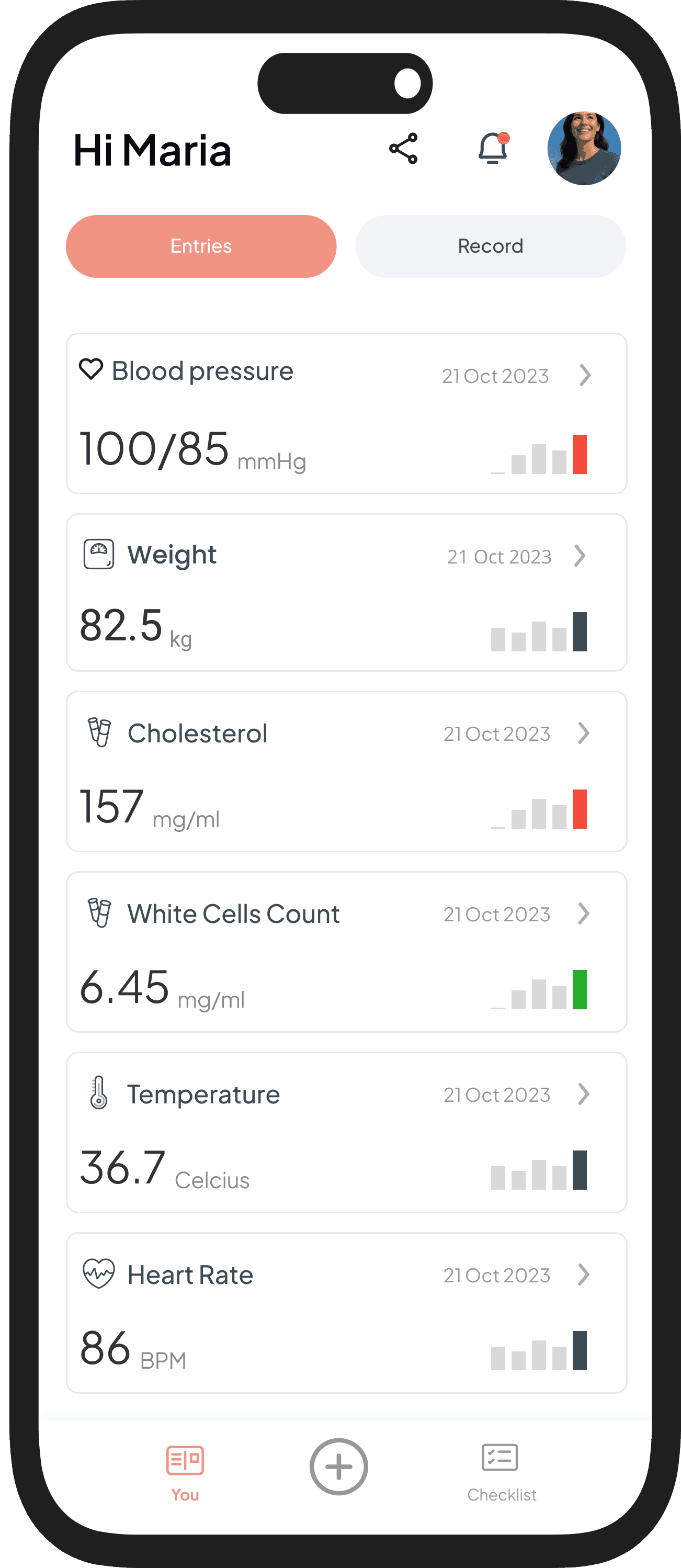Open the Heart Rate card
The width and height of the screenshot is (681, 1568).
(346, 1312)
